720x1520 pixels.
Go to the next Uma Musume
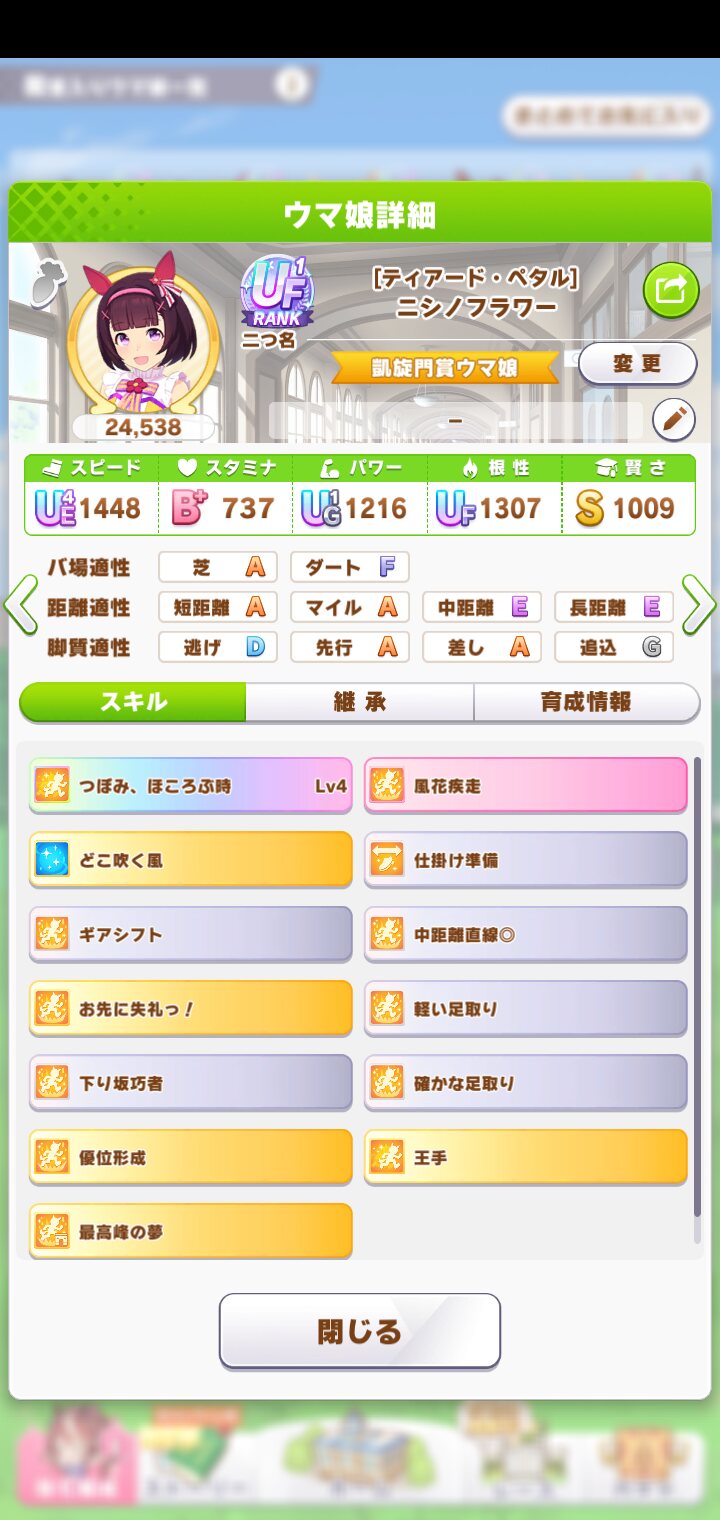[x=699, y=605]
